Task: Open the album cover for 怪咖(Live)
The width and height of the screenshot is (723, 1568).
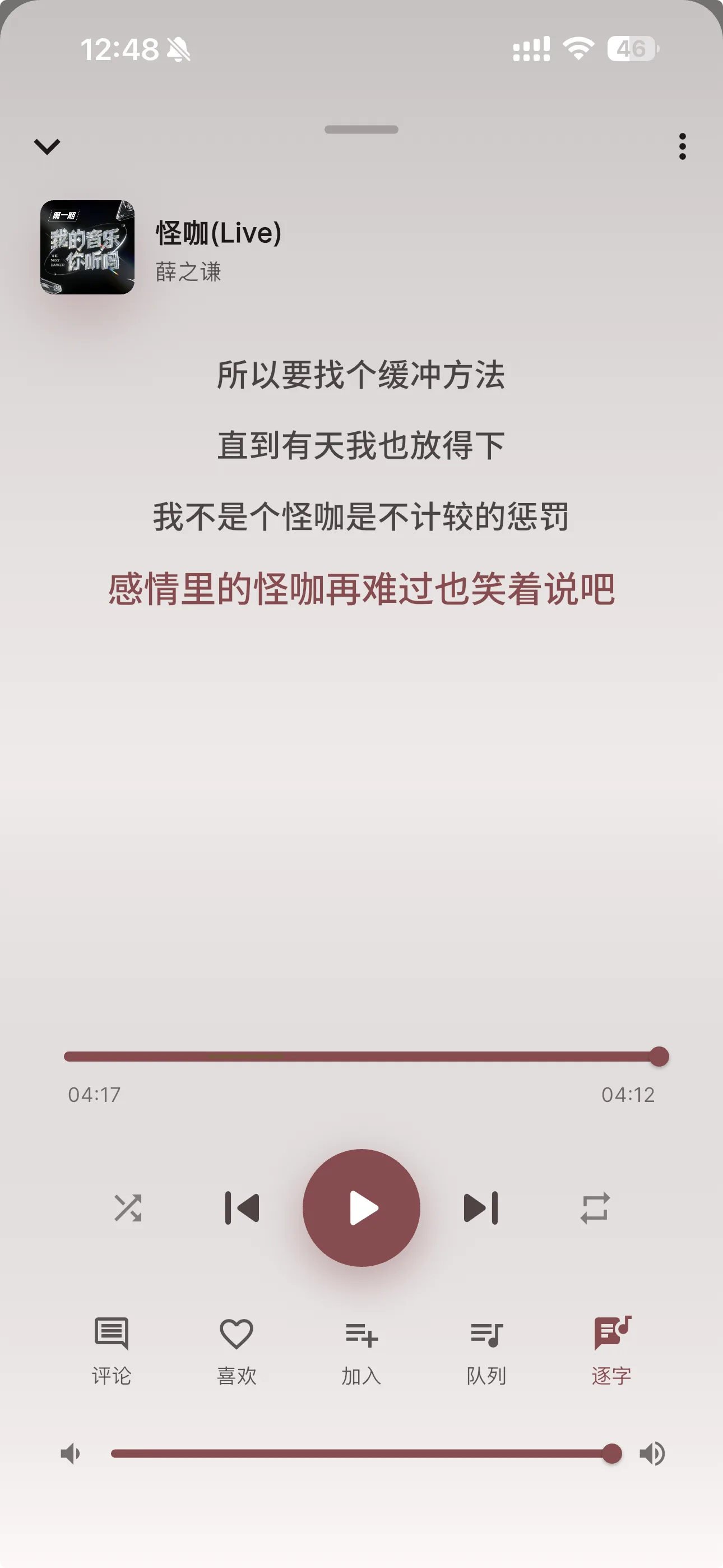Action: (87, 247)
